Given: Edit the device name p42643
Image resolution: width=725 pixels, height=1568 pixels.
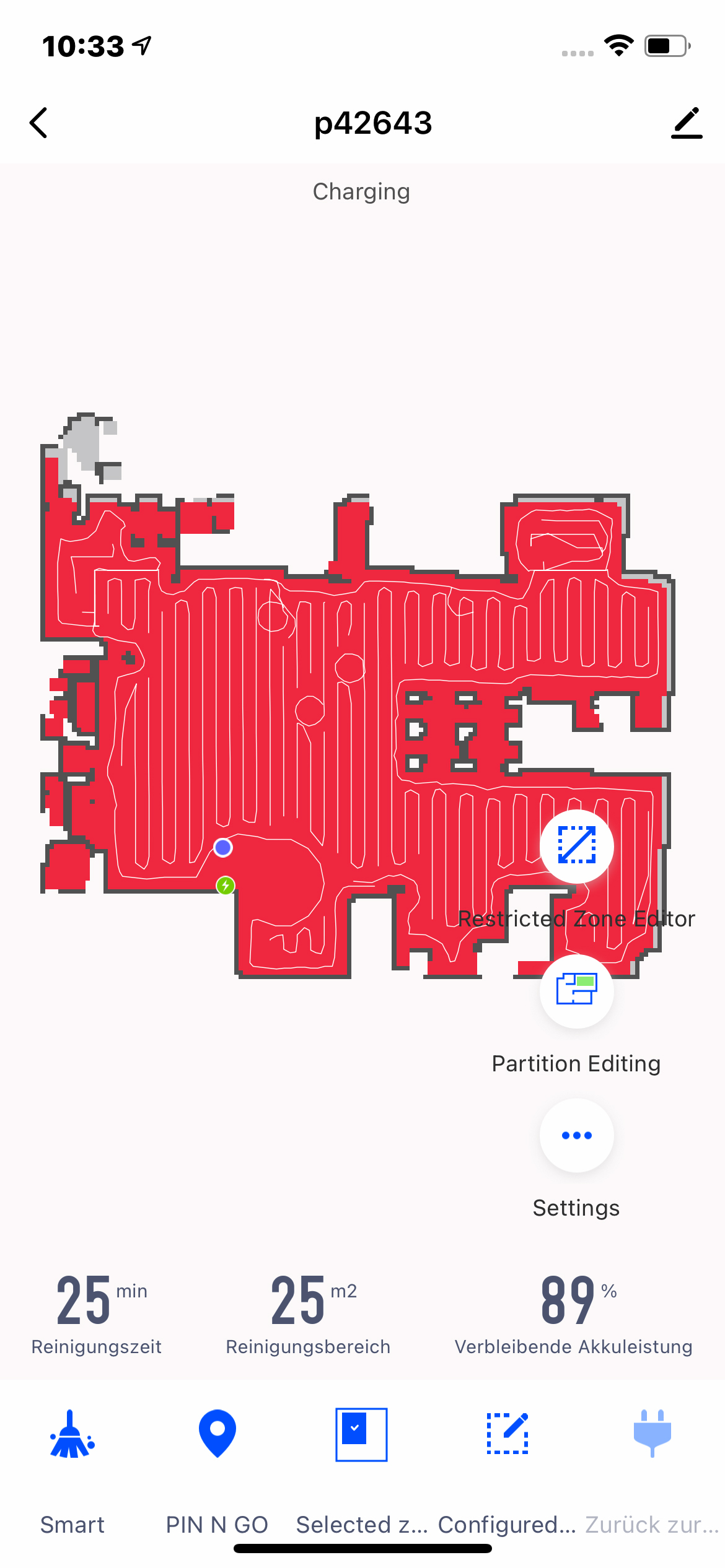Looking at the screenshot, I should point(687,123).
